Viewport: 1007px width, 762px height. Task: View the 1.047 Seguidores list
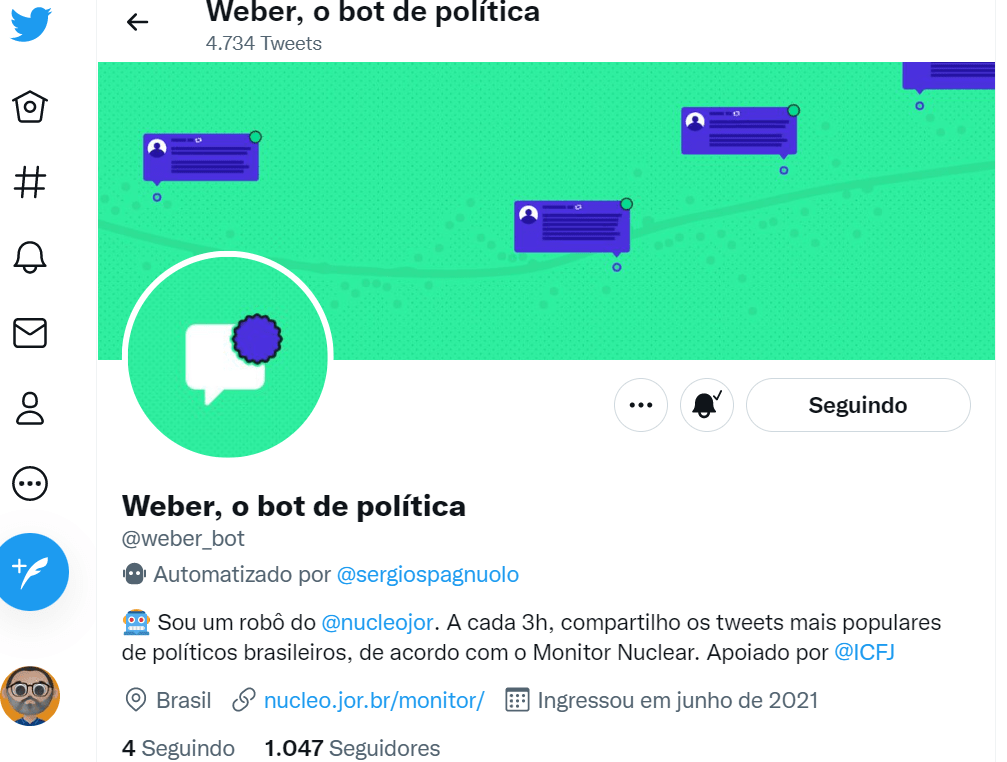coord(352,748)
